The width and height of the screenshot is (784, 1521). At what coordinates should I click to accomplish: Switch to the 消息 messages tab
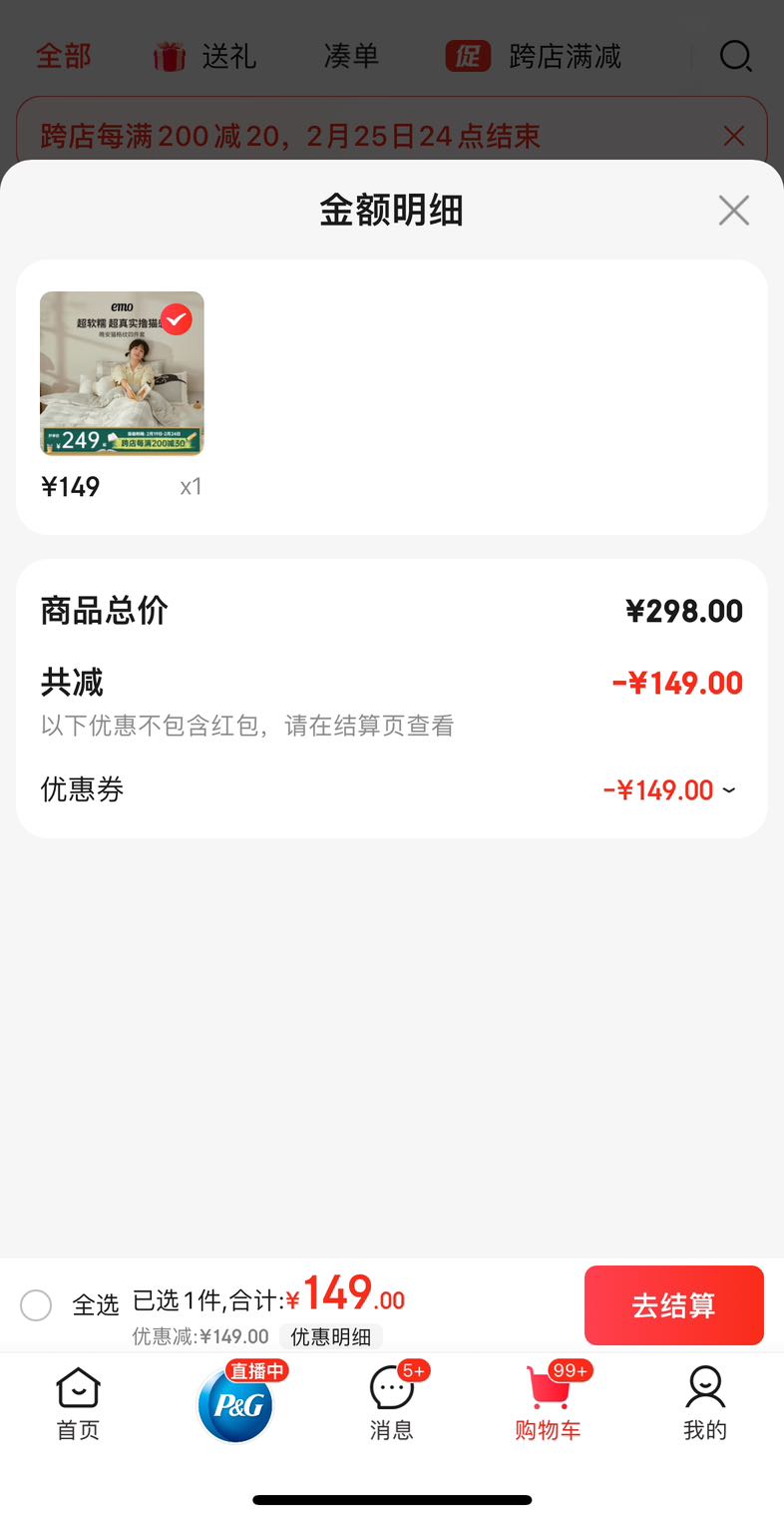point(392,1404)
